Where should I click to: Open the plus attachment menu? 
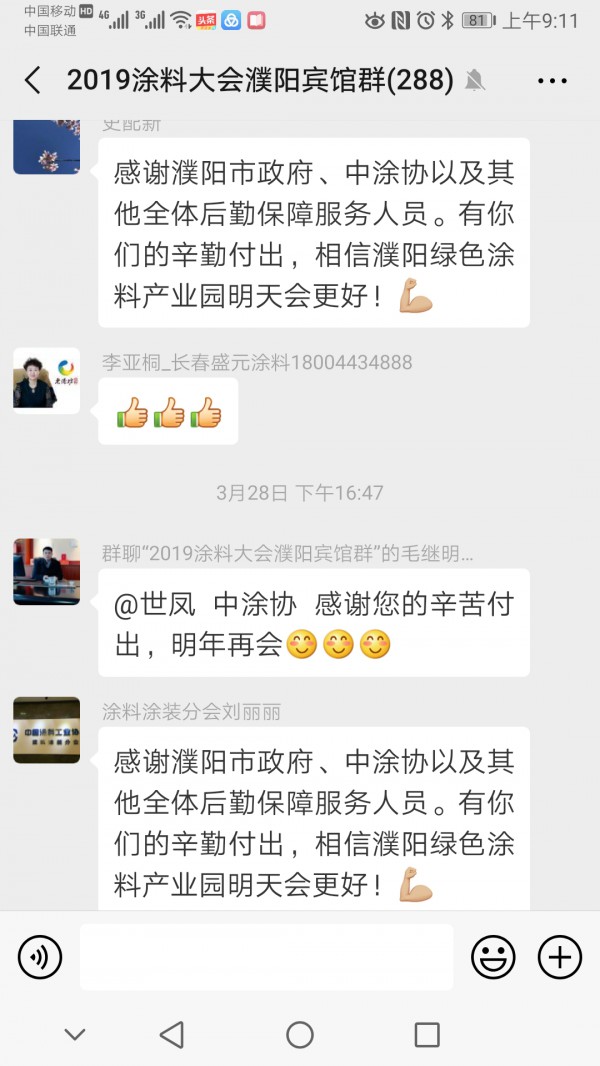pyautogui.click(x=560, y=958)
